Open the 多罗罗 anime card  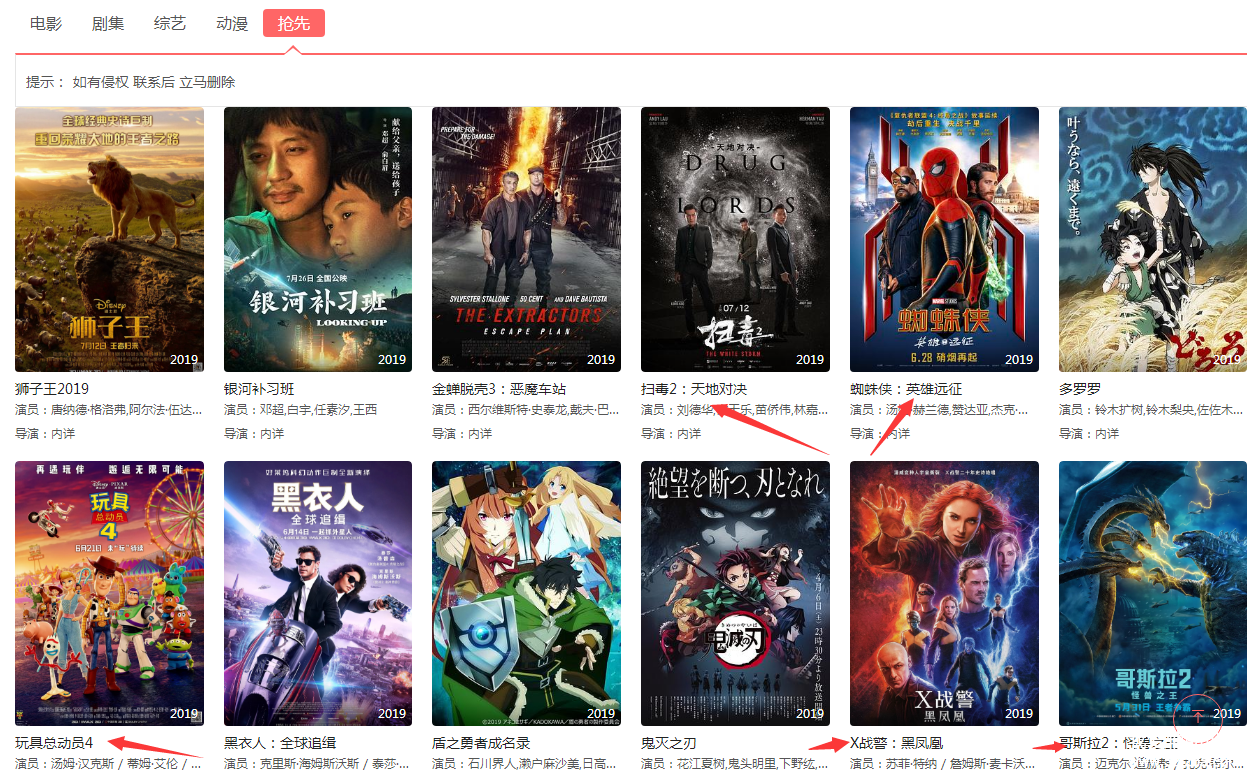point(1152,239)
